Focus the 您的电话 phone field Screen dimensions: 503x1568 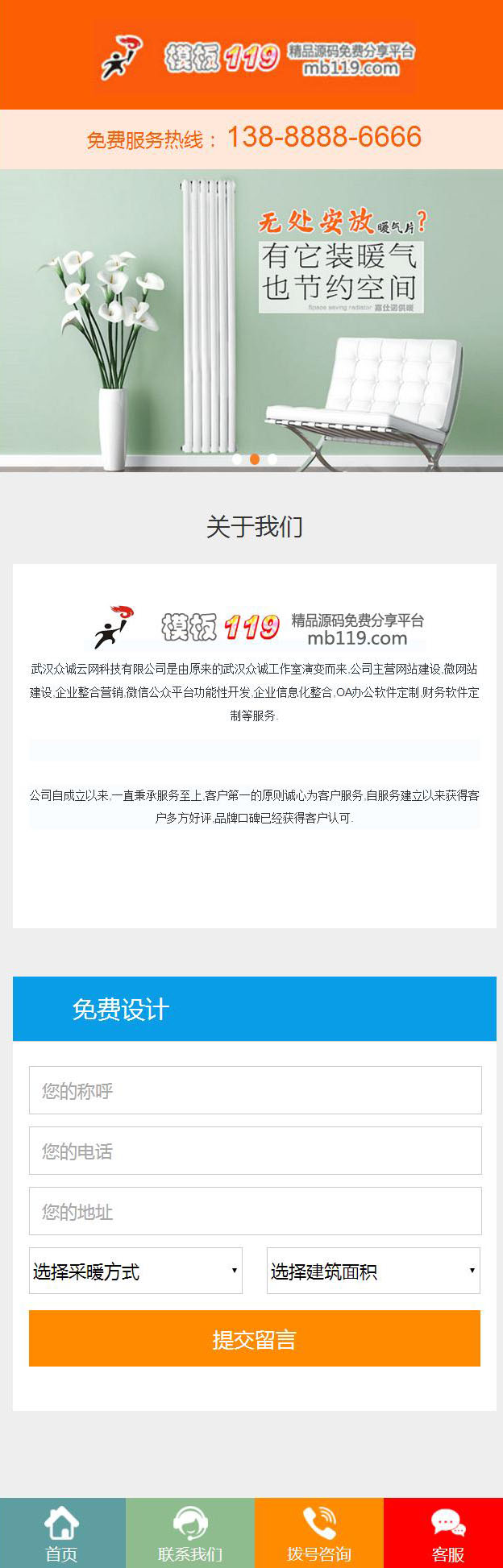(x=255, y=1151)
